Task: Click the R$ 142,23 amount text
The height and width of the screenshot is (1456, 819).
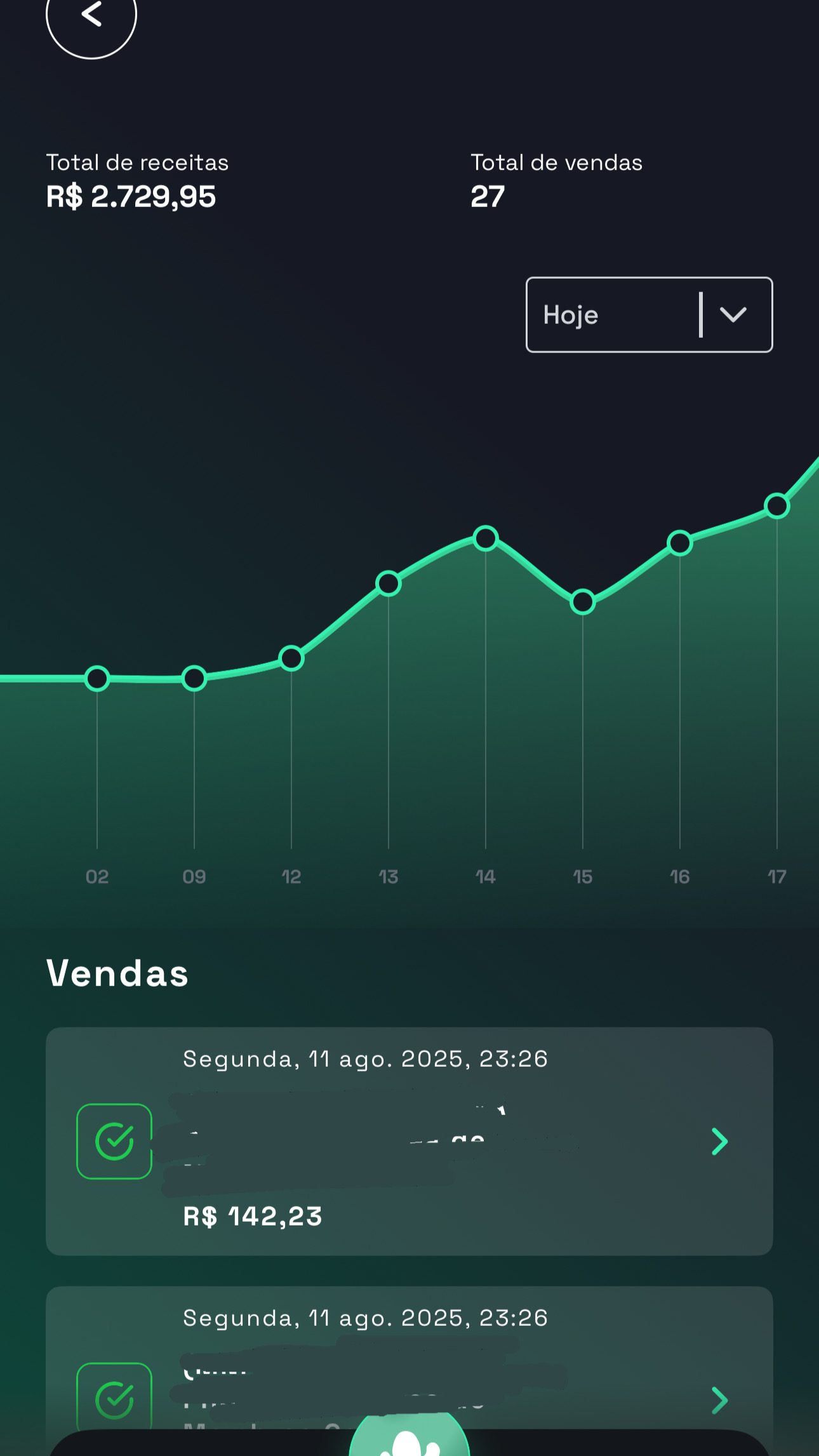Action: coord(252,1216)
